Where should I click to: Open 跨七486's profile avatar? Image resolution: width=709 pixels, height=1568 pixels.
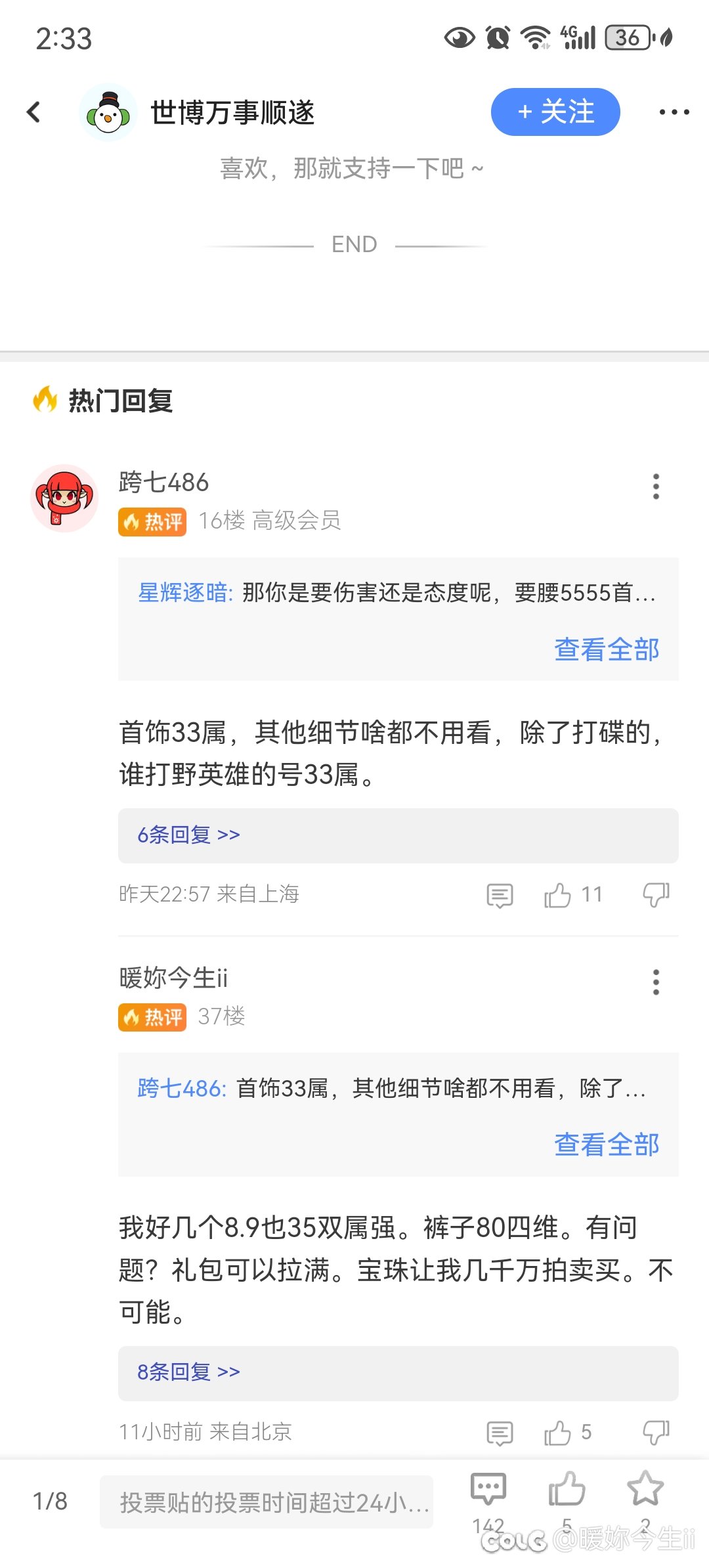point(64,498)
